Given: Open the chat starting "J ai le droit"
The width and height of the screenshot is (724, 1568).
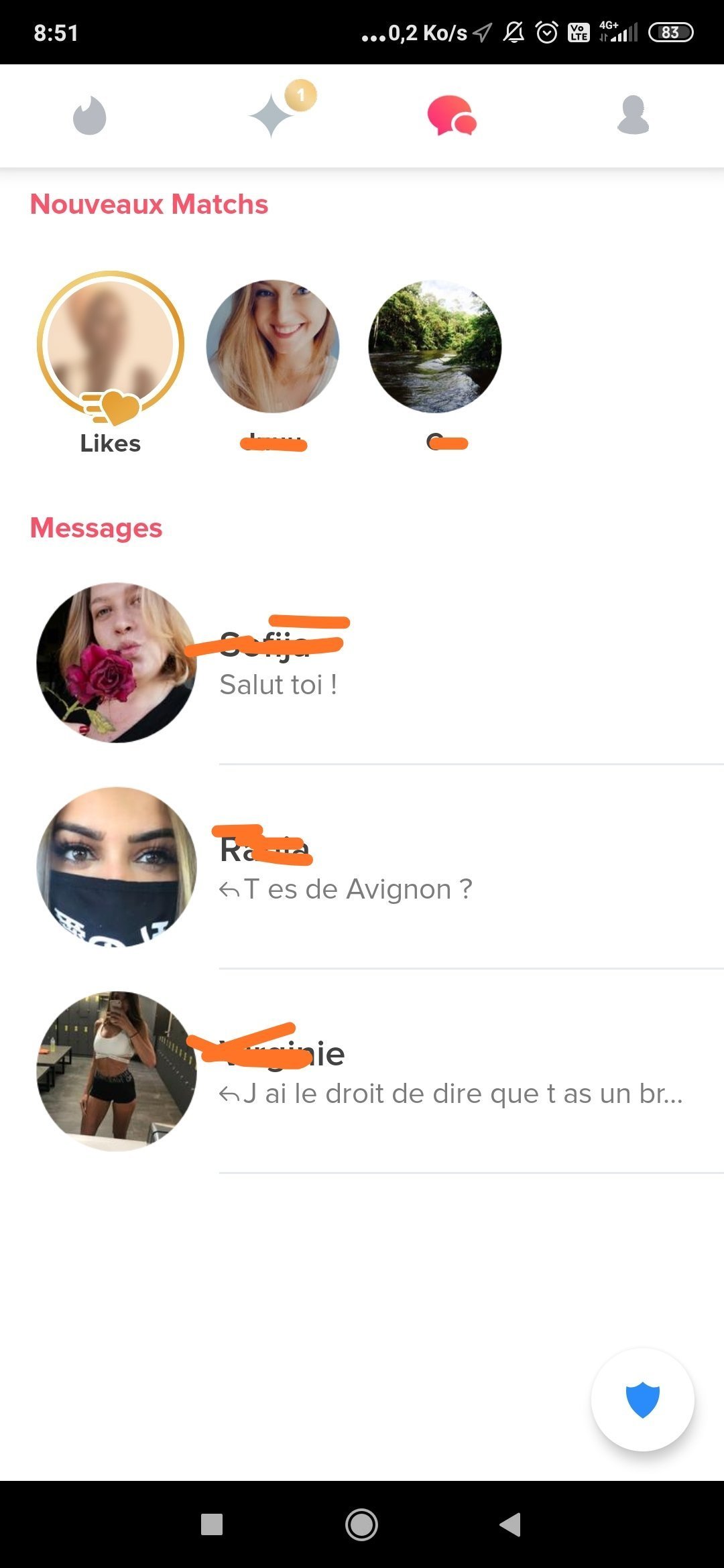Looking at the screenshot, I should point(375,1072).
